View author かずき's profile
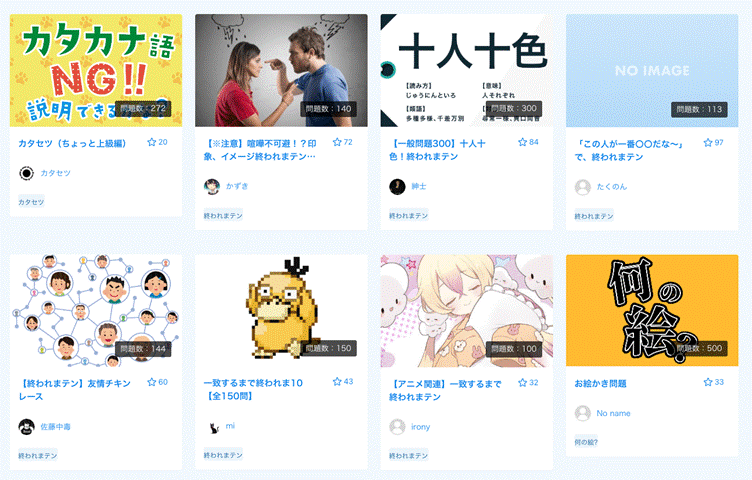The width and height of the screenshot is (752, 480). click(x=236, y=186)
